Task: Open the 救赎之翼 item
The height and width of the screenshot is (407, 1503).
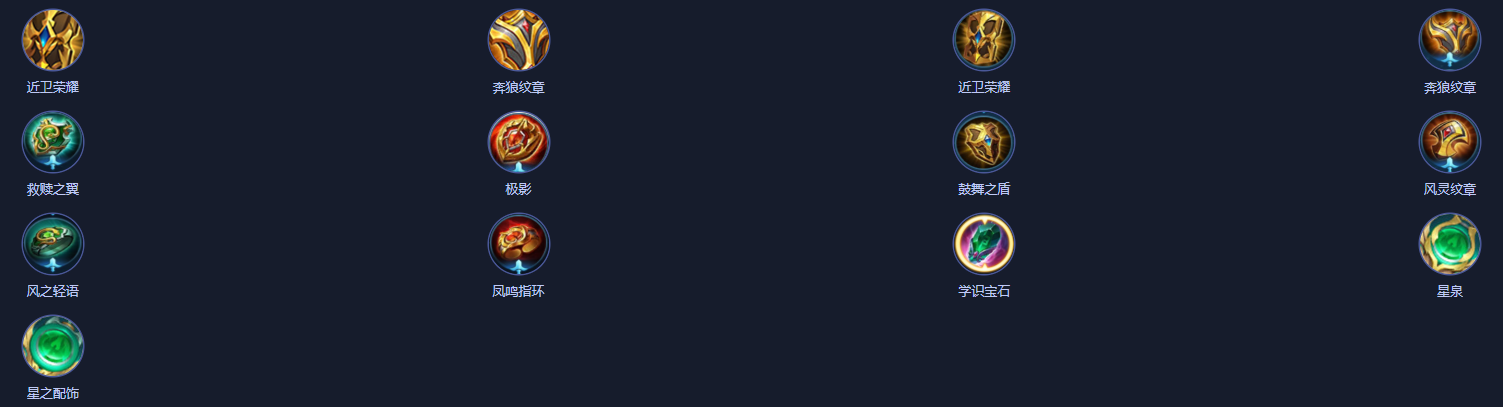Action: pos(52,142)
